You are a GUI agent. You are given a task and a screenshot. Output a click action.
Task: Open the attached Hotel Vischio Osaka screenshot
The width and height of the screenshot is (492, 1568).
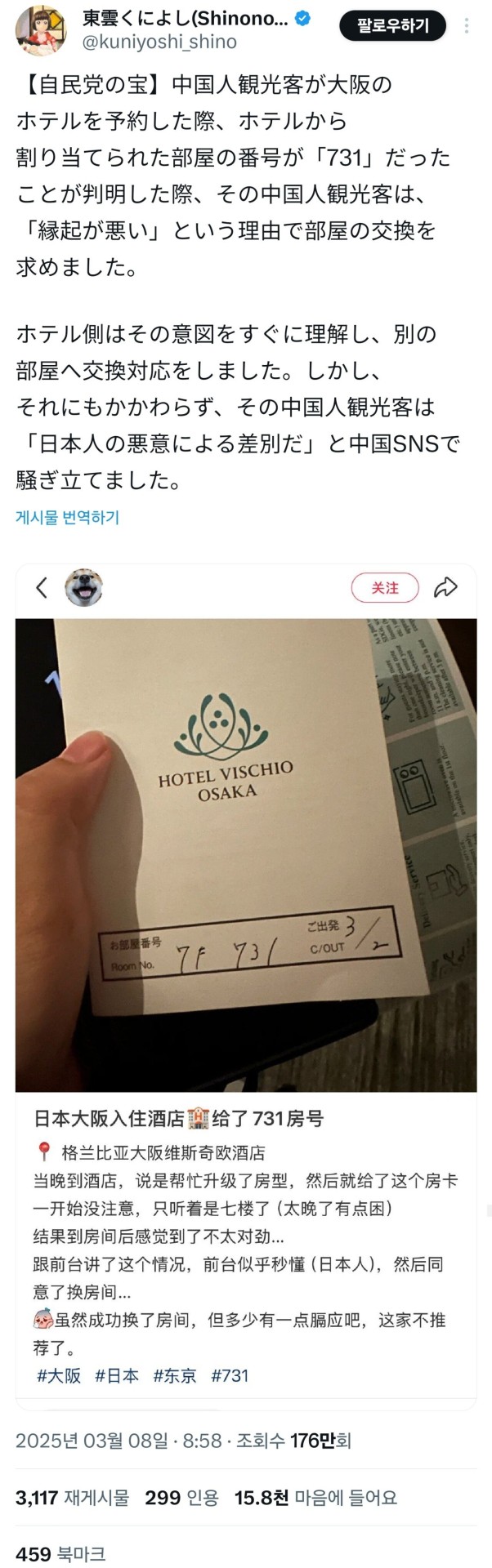246,853
